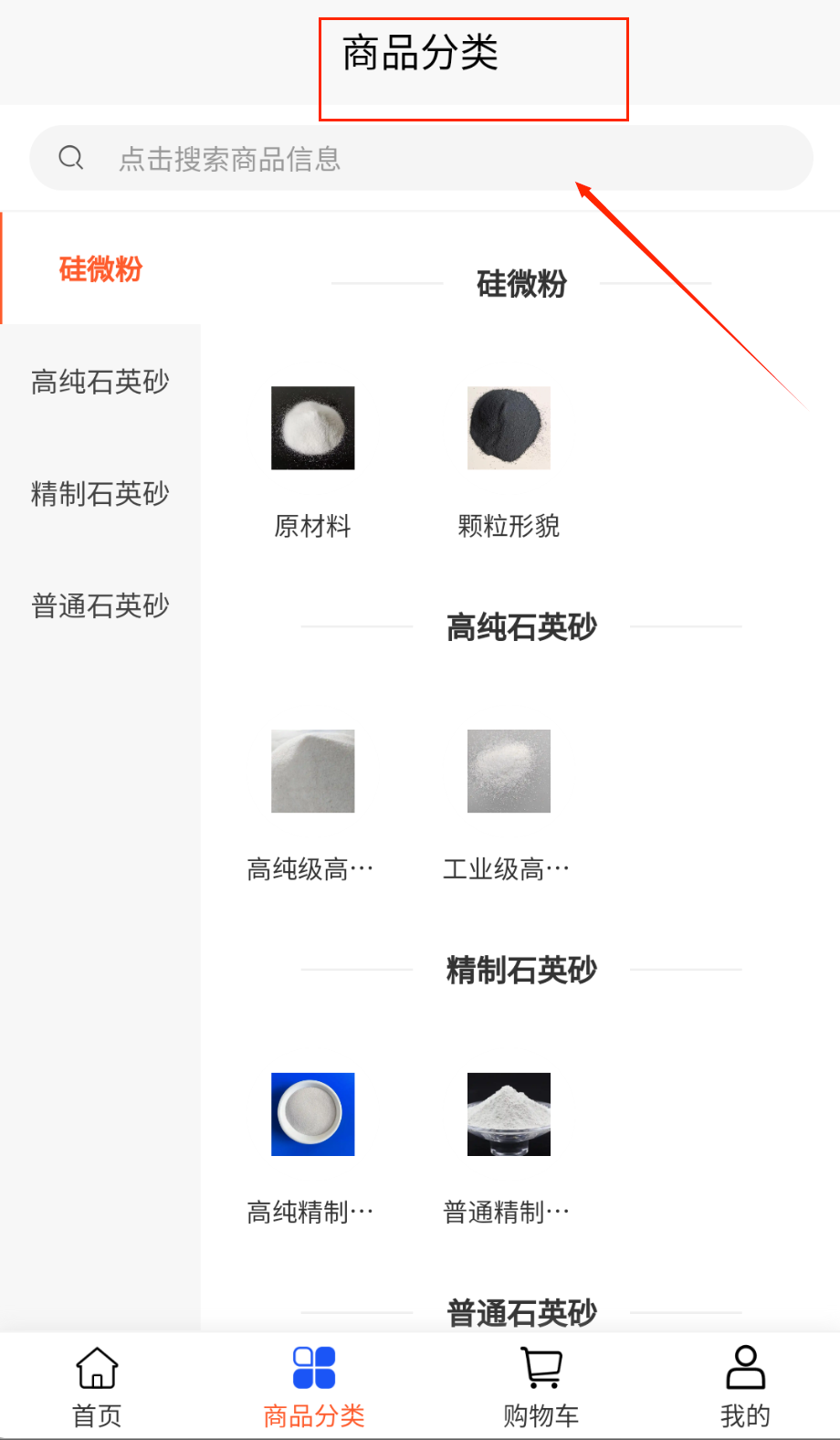Open the 购物车 shopping cart tab
The image size is (840, 1440).
click(541, 1386)
